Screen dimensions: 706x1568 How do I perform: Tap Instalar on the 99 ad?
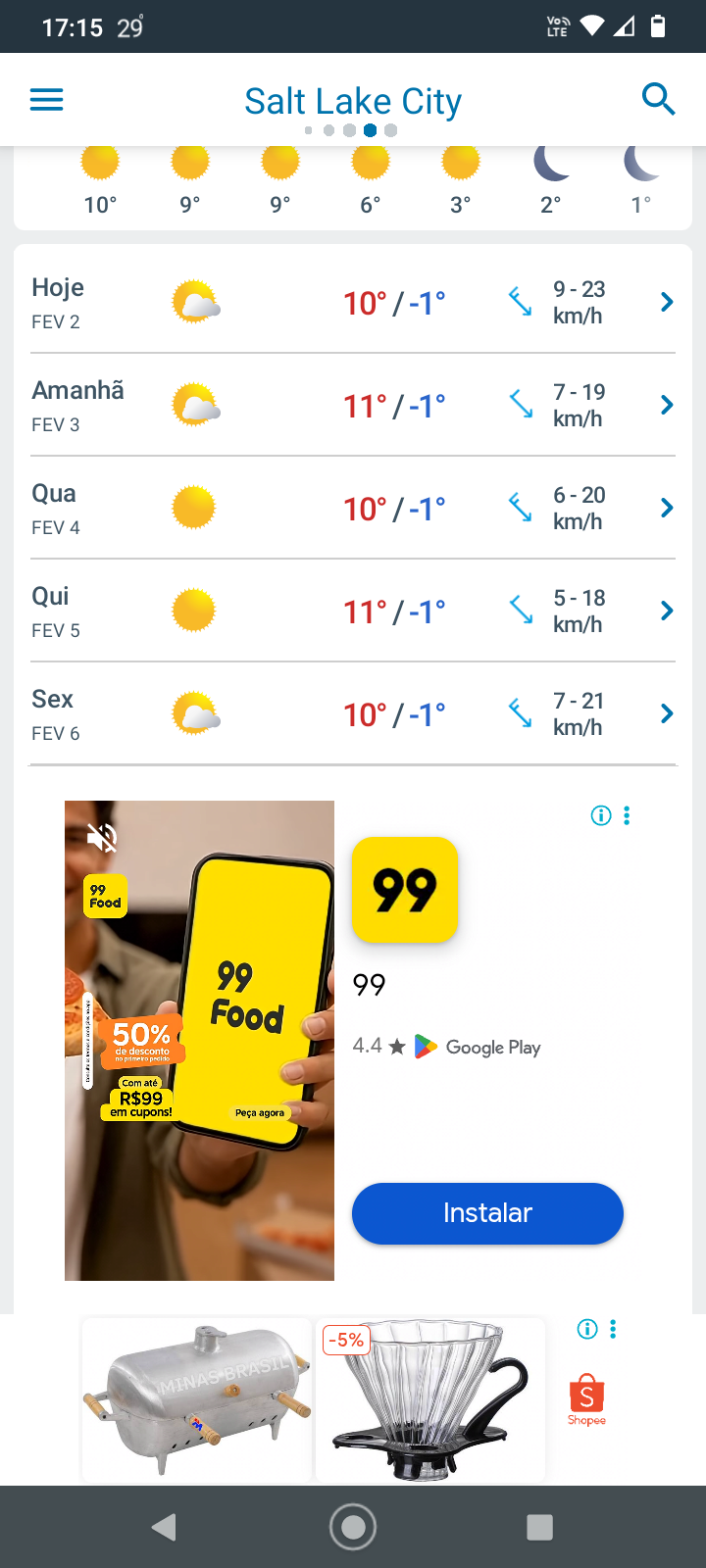click(487, 1213)
